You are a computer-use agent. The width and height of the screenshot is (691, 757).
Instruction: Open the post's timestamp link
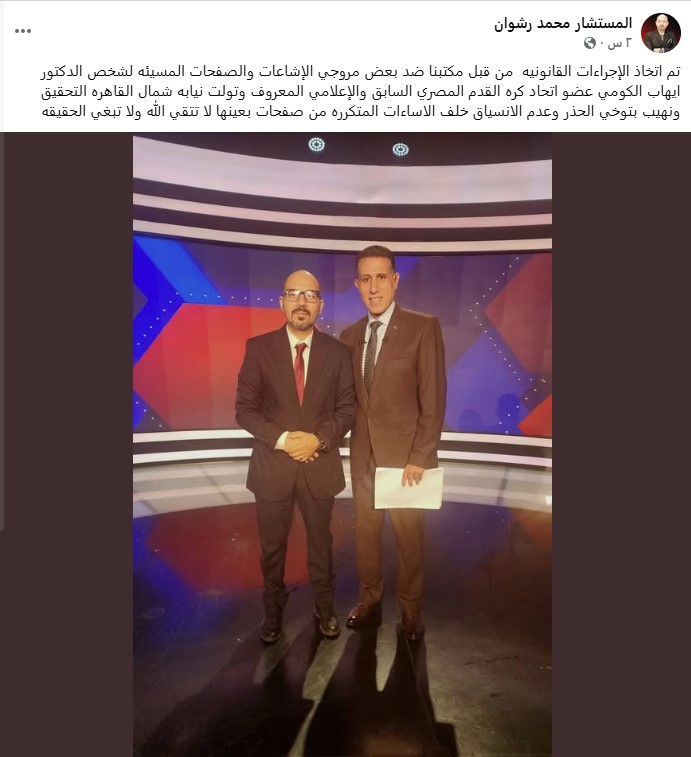click(614, 43)
